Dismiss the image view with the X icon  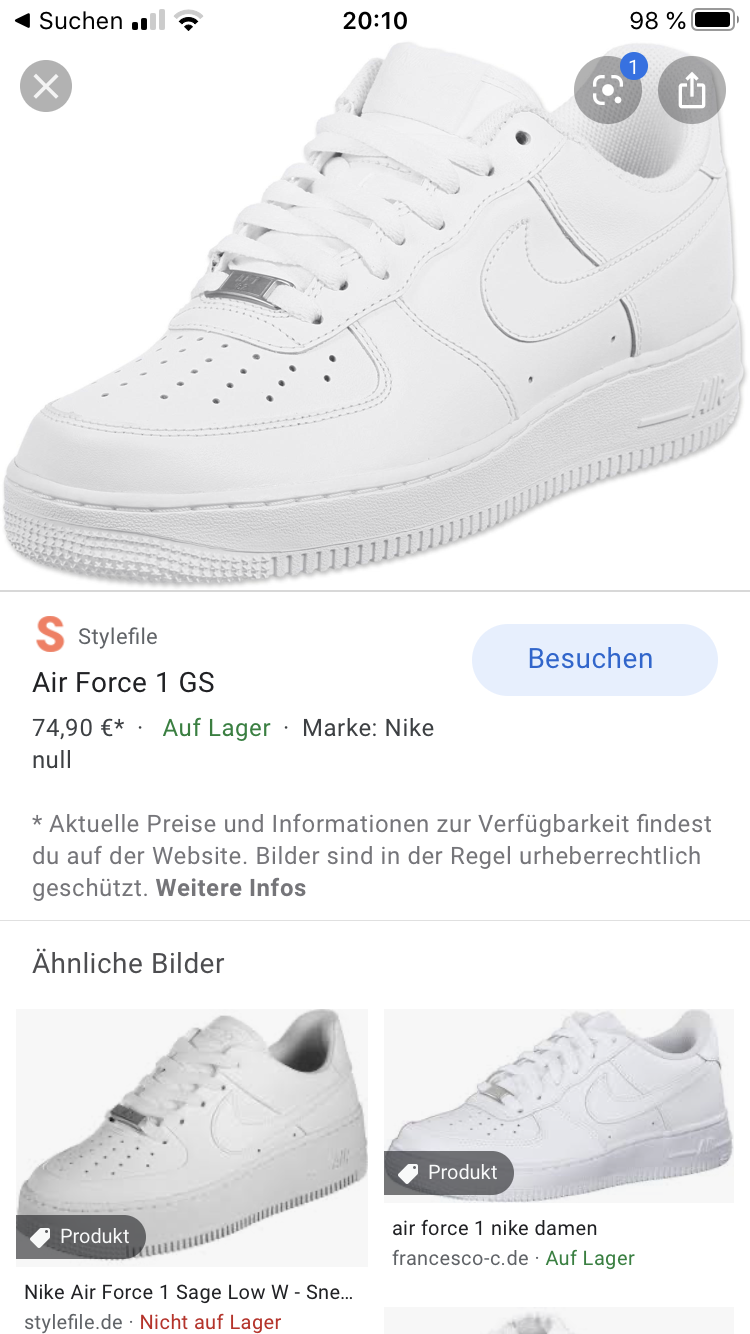pos(45,86)
